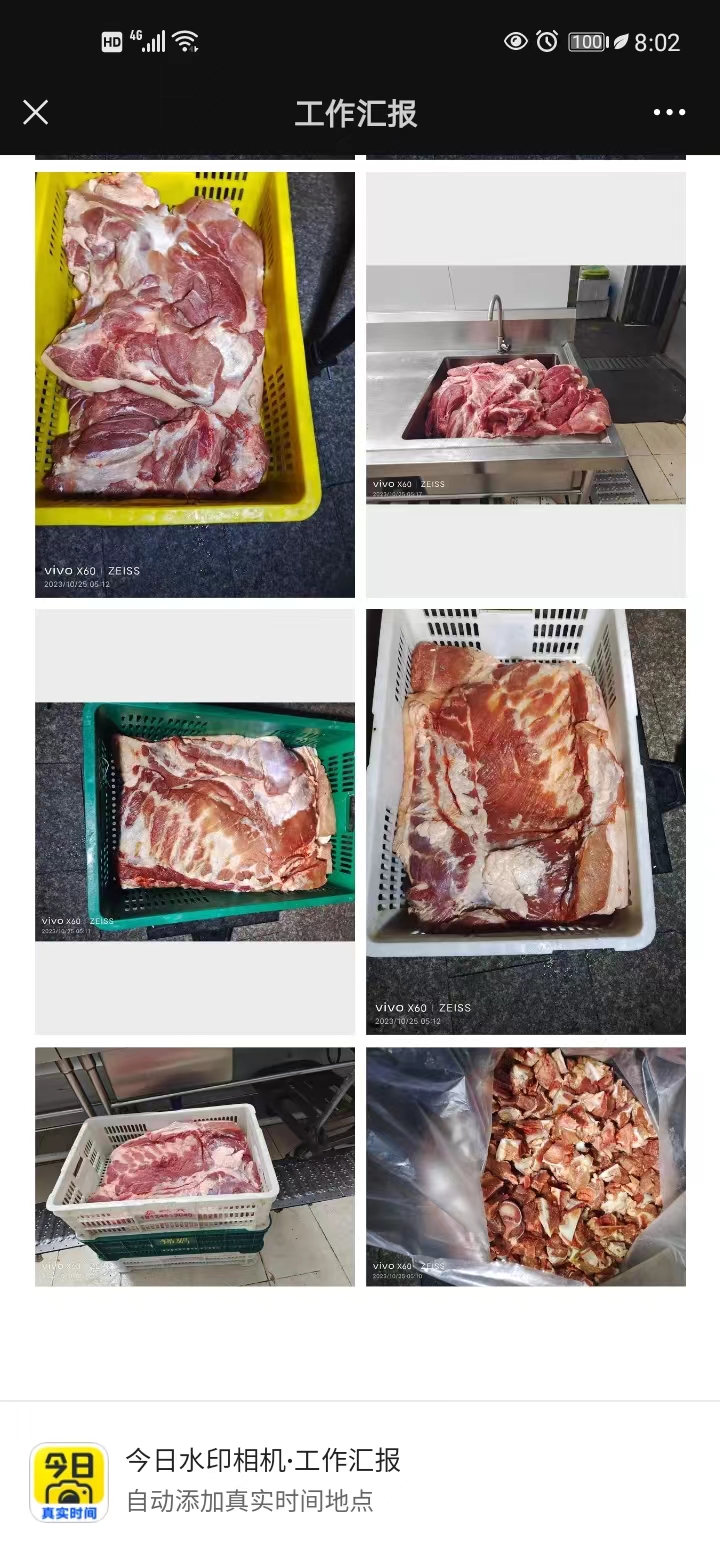The height and width of the screenshot is (1560, 720).
Task: View photo of white crate stacked on green crate
Action: (x=195, y=1166)
